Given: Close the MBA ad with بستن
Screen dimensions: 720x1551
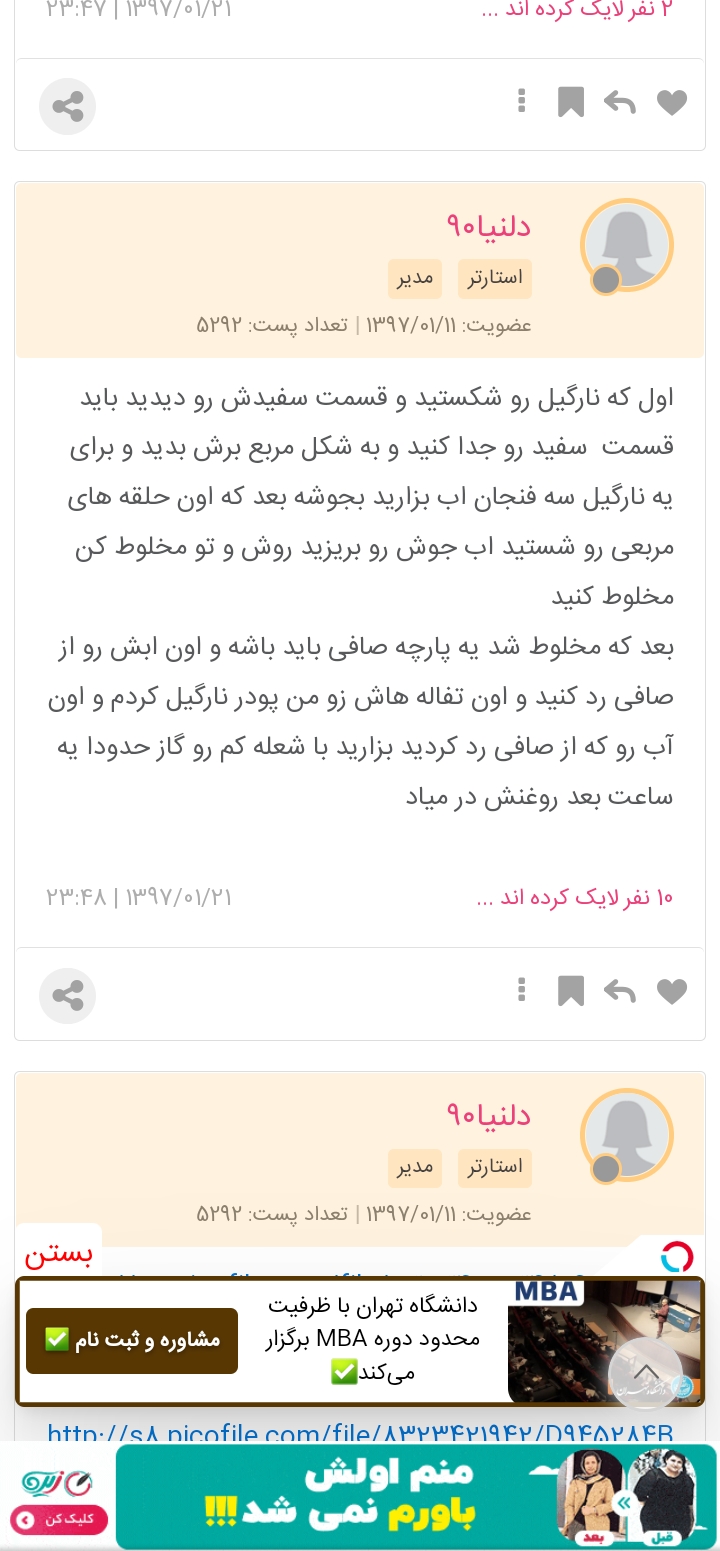Looking at the screenshot, I should [58, 1255].
